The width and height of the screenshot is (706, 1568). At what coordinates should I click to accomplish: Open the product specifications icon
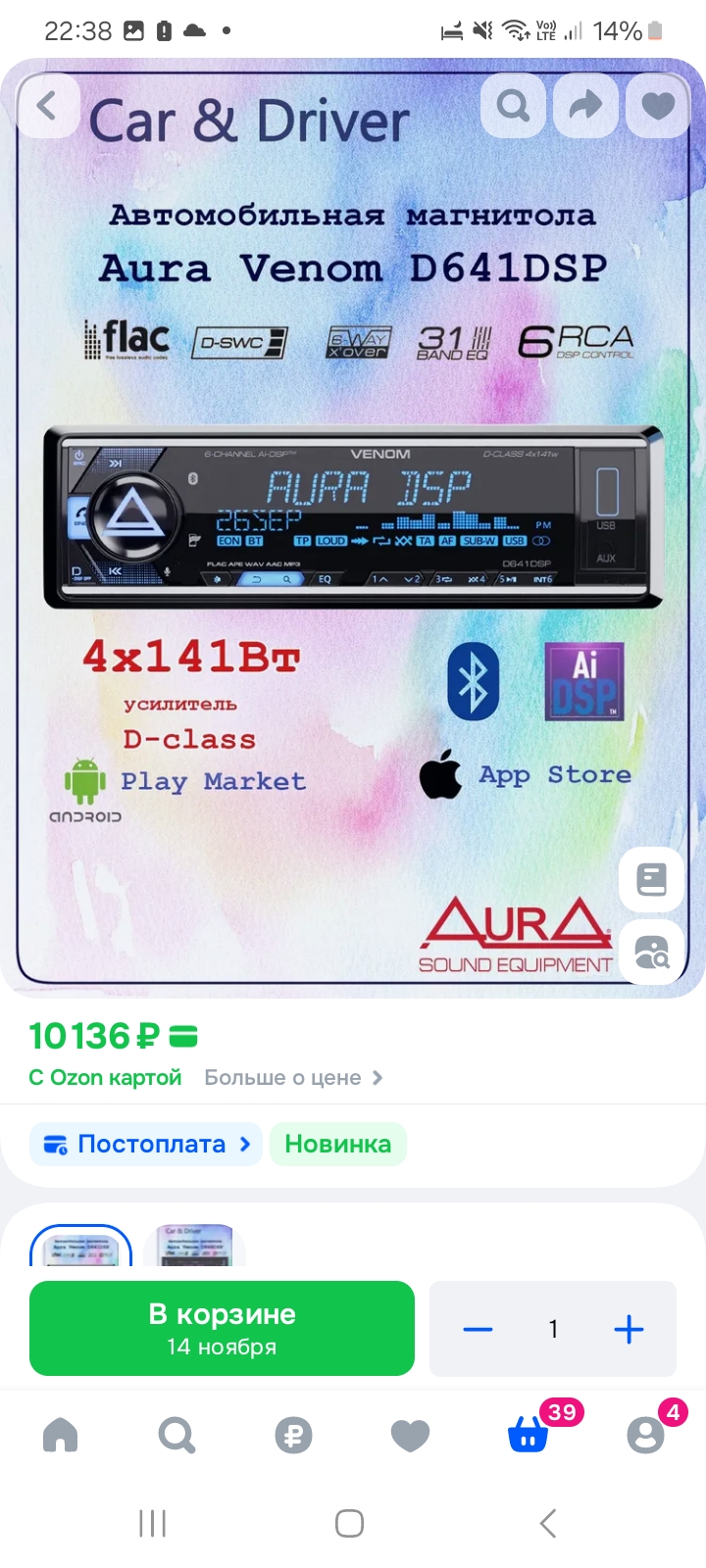coord(652,879)
